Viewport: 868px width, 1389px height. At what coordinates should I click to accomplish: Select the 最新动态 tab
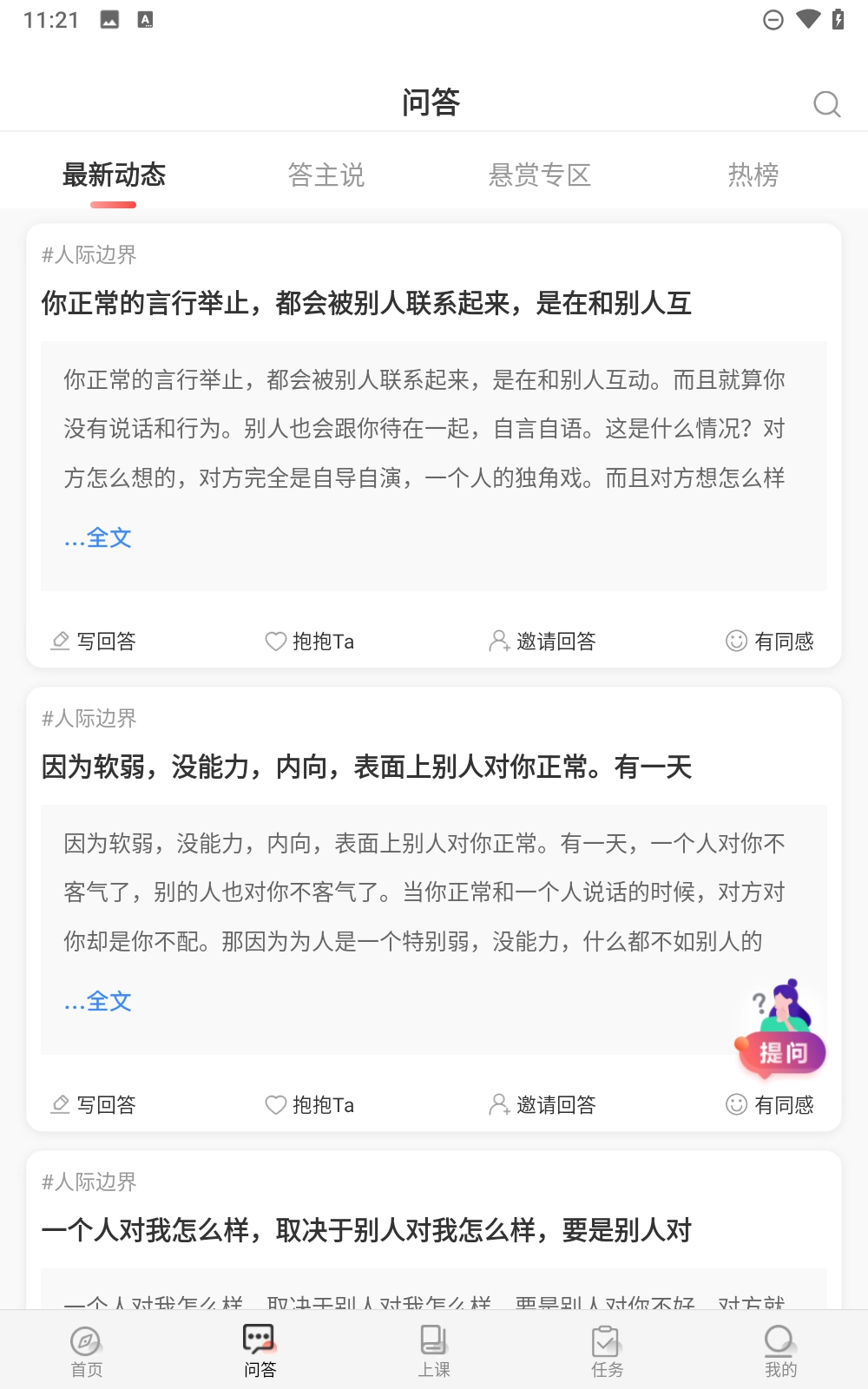click(114, 175)
